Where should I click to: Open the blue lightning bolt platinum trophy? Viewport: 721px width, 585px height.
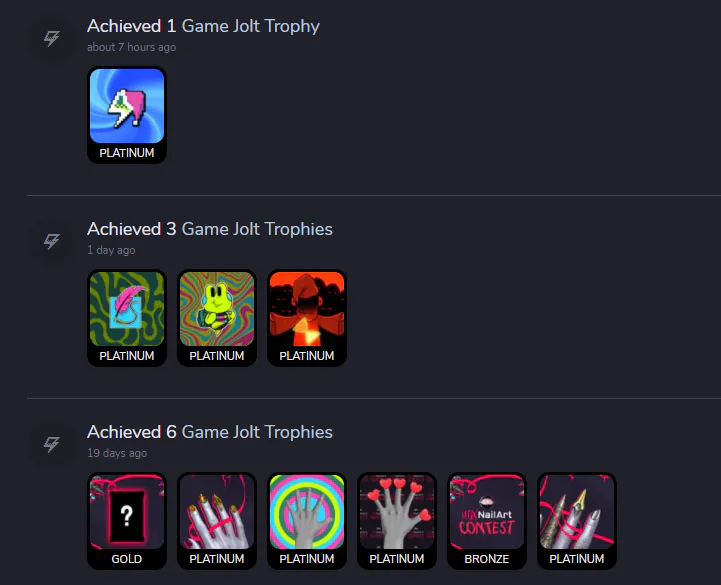[x=127, y=115]
